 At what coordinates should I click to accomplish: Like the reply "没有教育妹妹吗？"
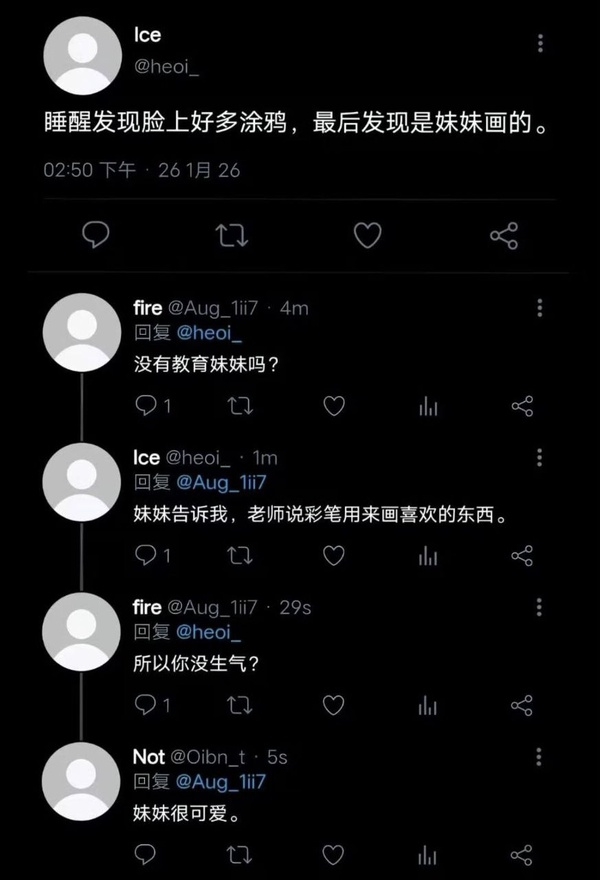pos(334,406)
